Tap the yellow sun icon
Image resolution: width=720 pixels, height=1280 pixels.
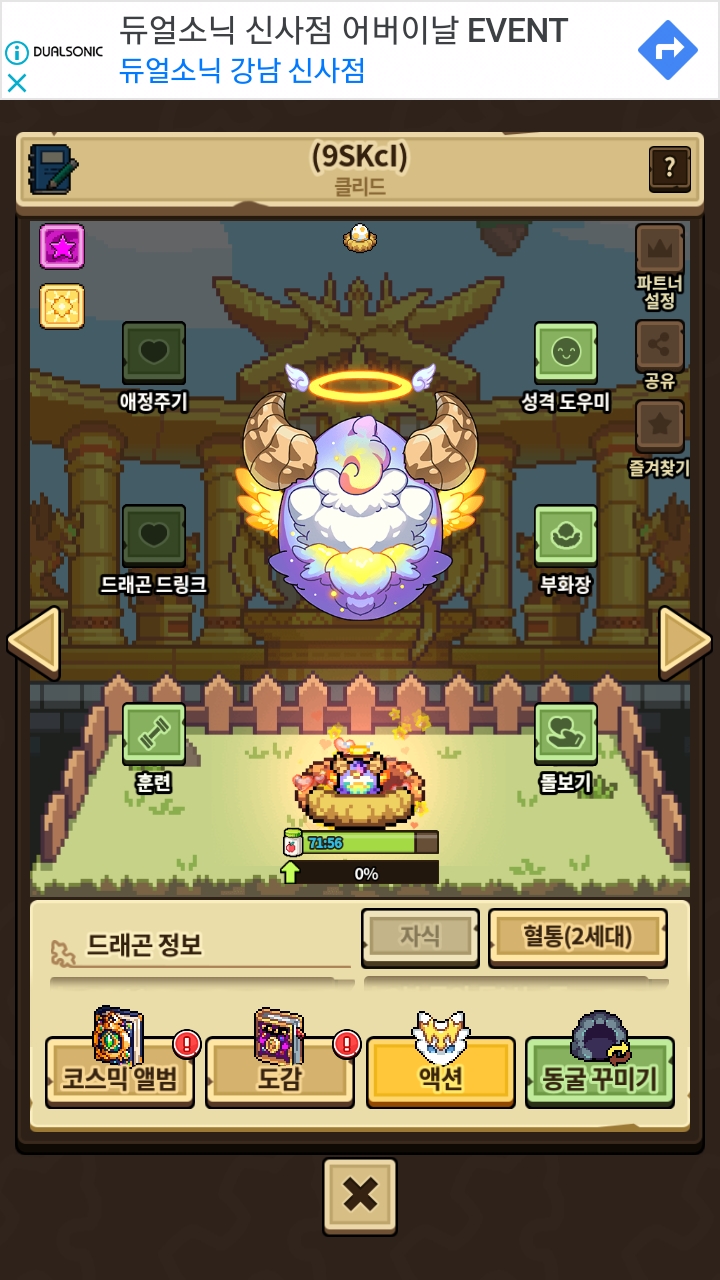(62, 306)
